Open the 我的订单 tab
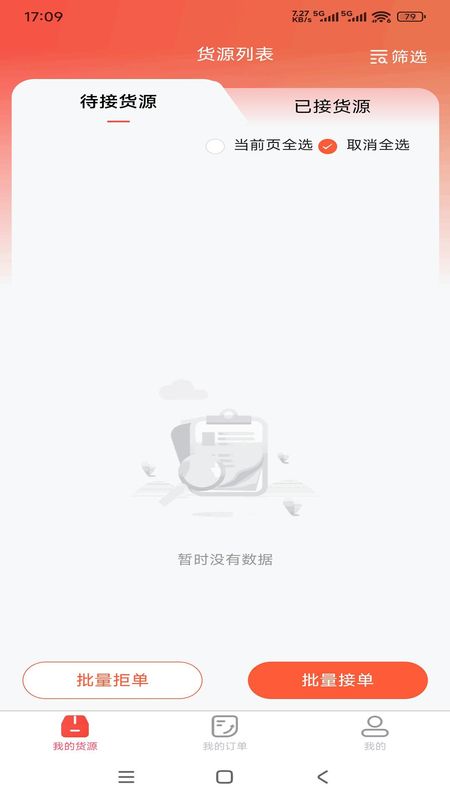Viewport: 450px width, 800px height. point(225,733)
